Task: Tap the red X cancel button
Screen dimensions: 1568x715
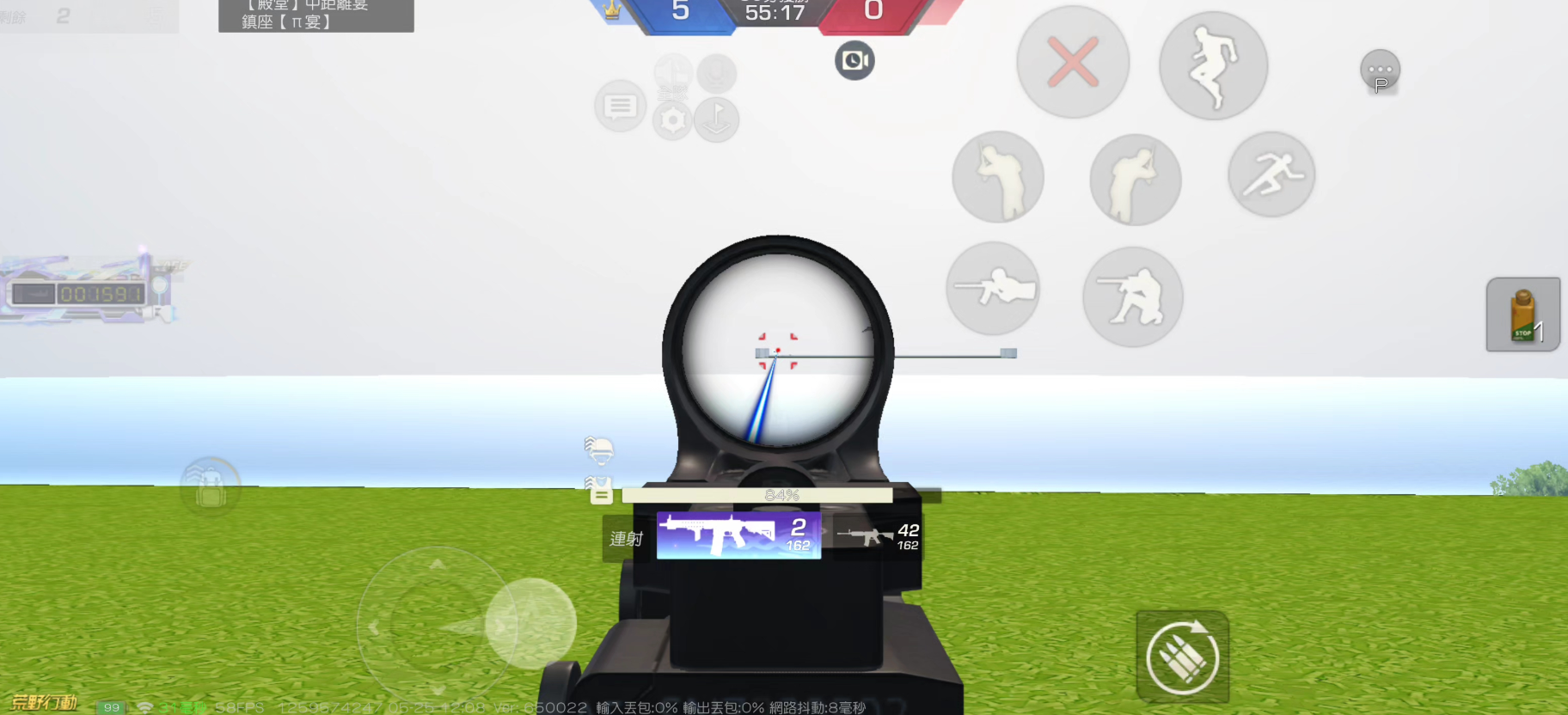Action: click(x=1072, y=63)
